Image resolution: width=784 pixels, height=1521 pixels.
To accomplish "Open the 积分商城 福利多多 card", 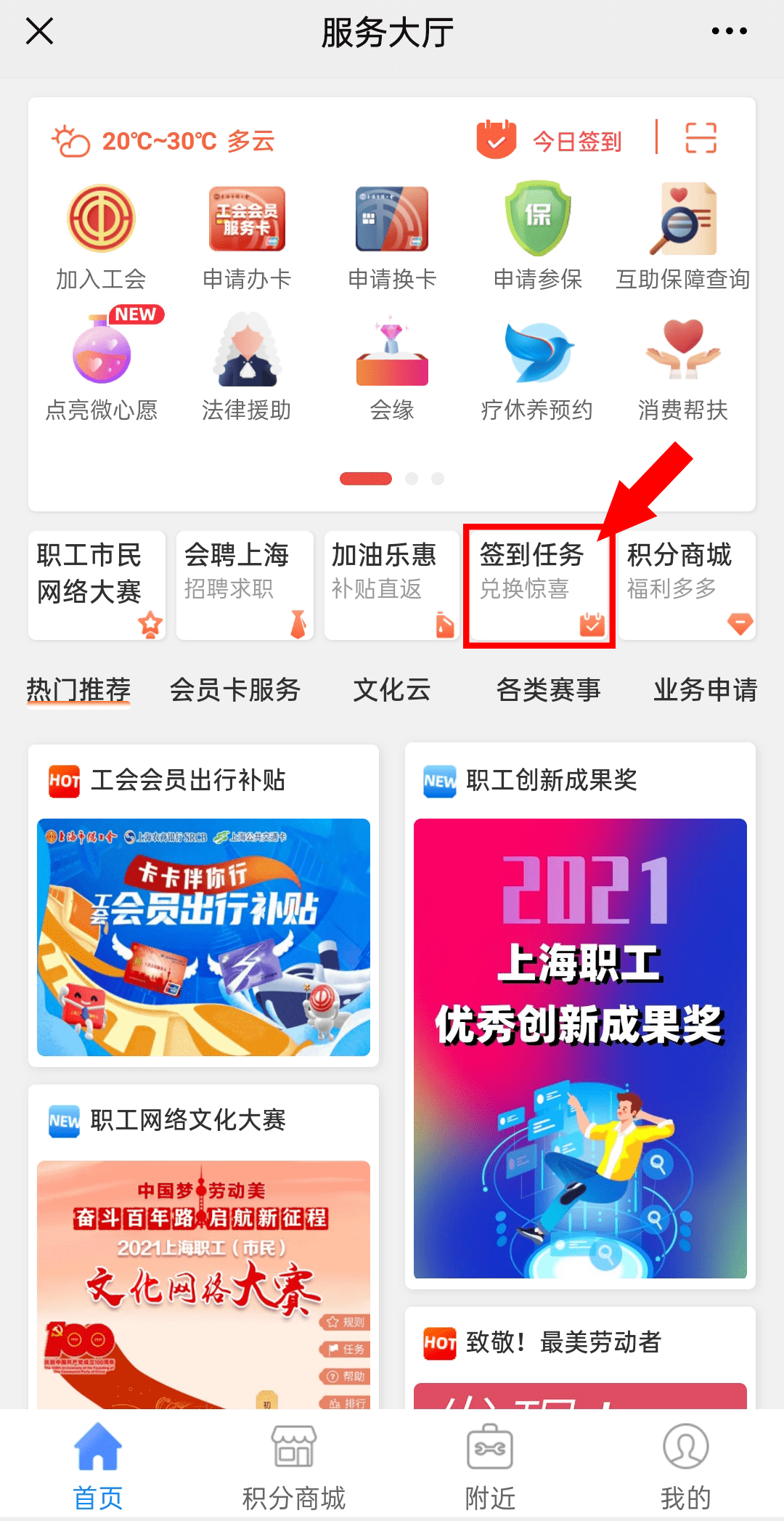I will [687, 585].
